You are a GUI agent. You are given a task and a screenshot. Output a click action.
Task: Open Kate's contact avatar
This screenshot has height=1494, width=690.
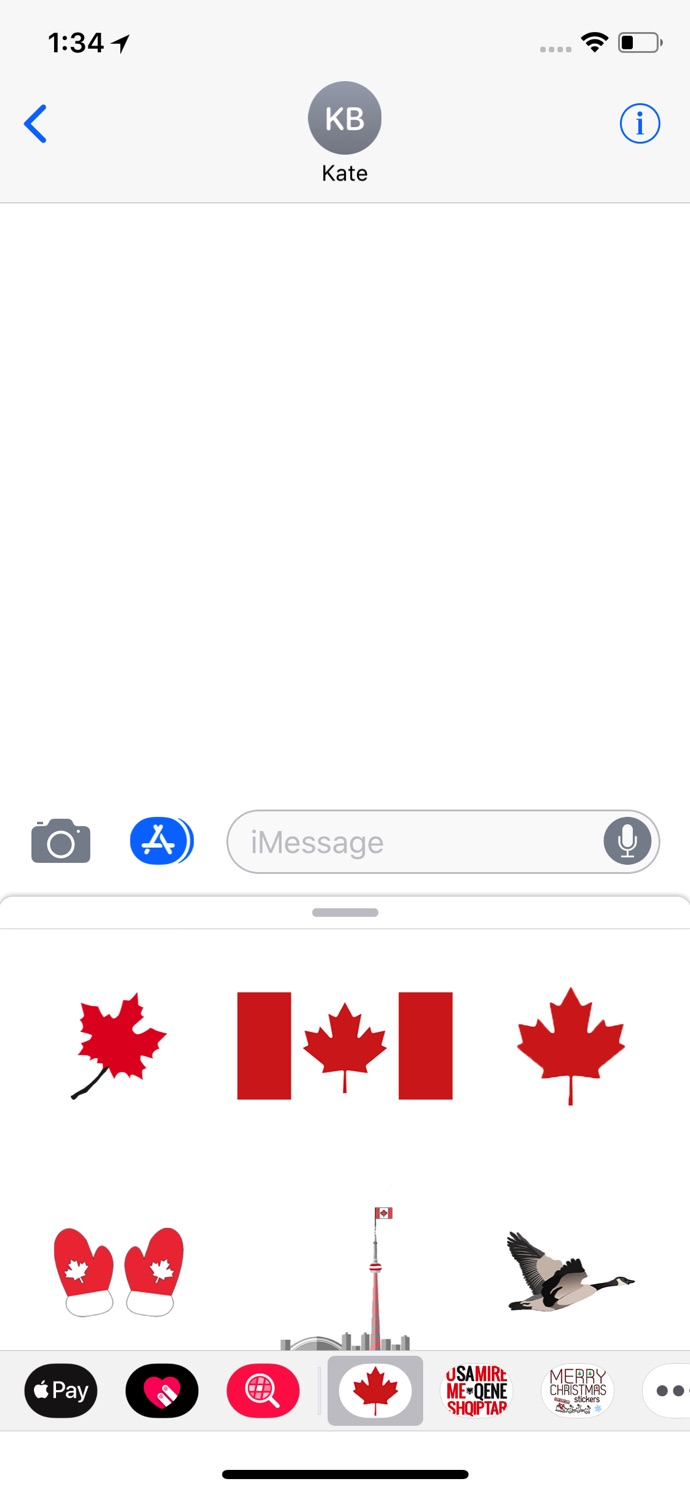pos(344,119)
